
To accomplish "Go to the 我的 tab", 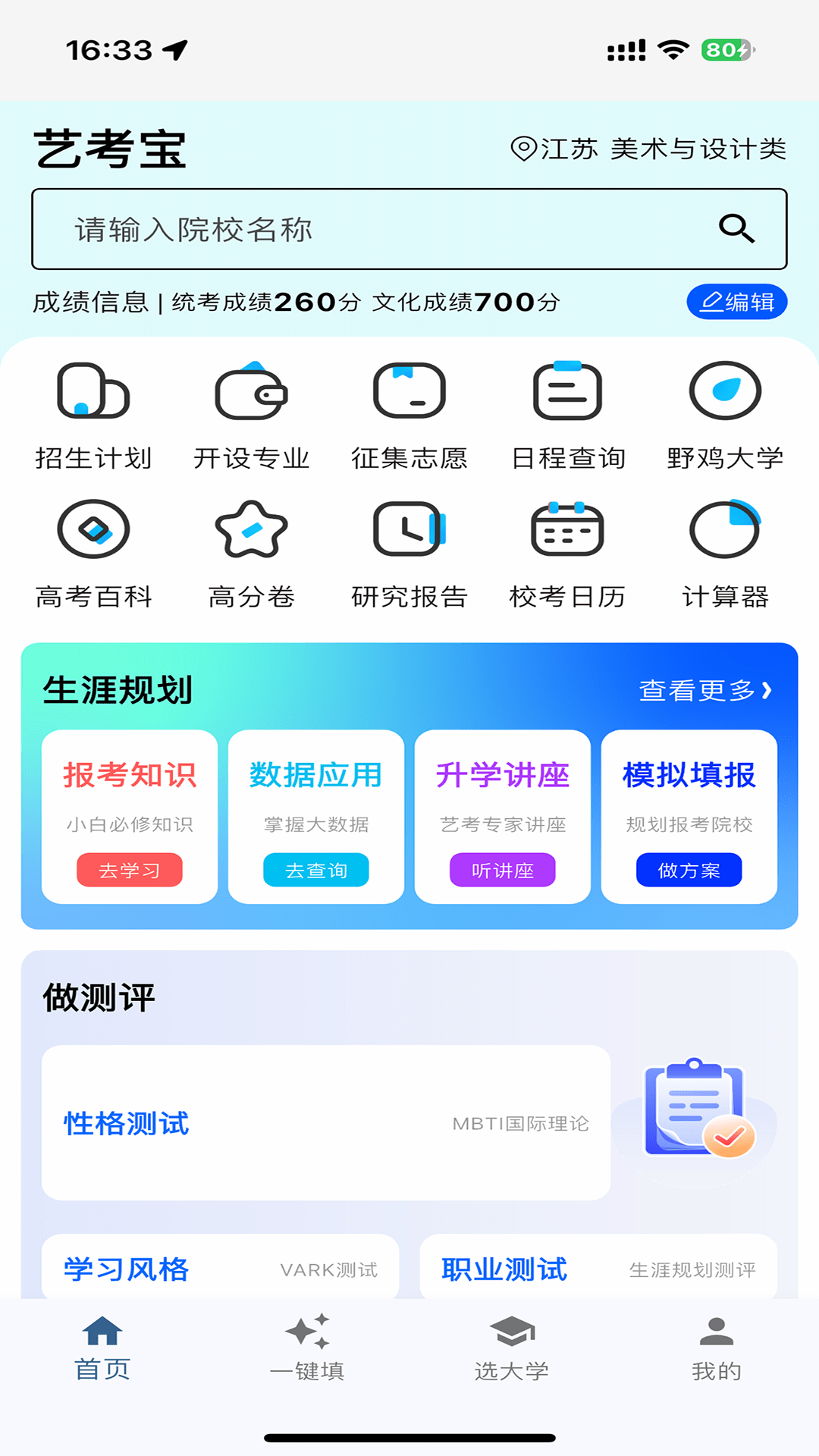I will 717,1348.
